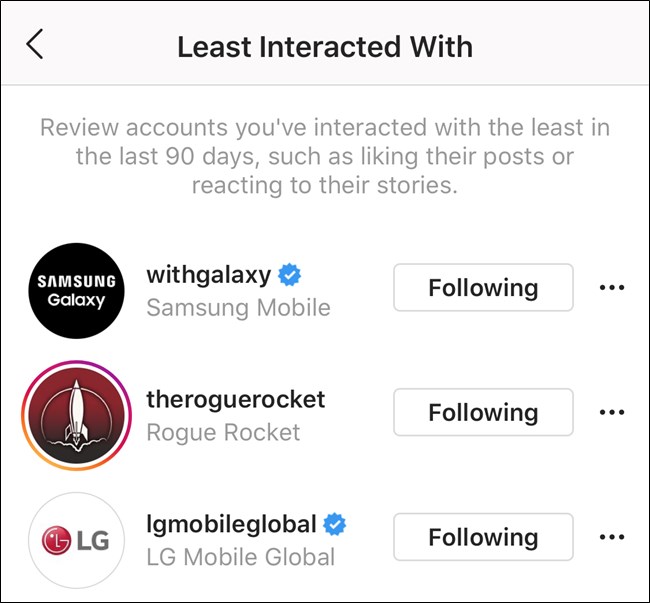Tap Following button for withgalaxy
Viewport: 650px width, 603px height.
[483, 288]
